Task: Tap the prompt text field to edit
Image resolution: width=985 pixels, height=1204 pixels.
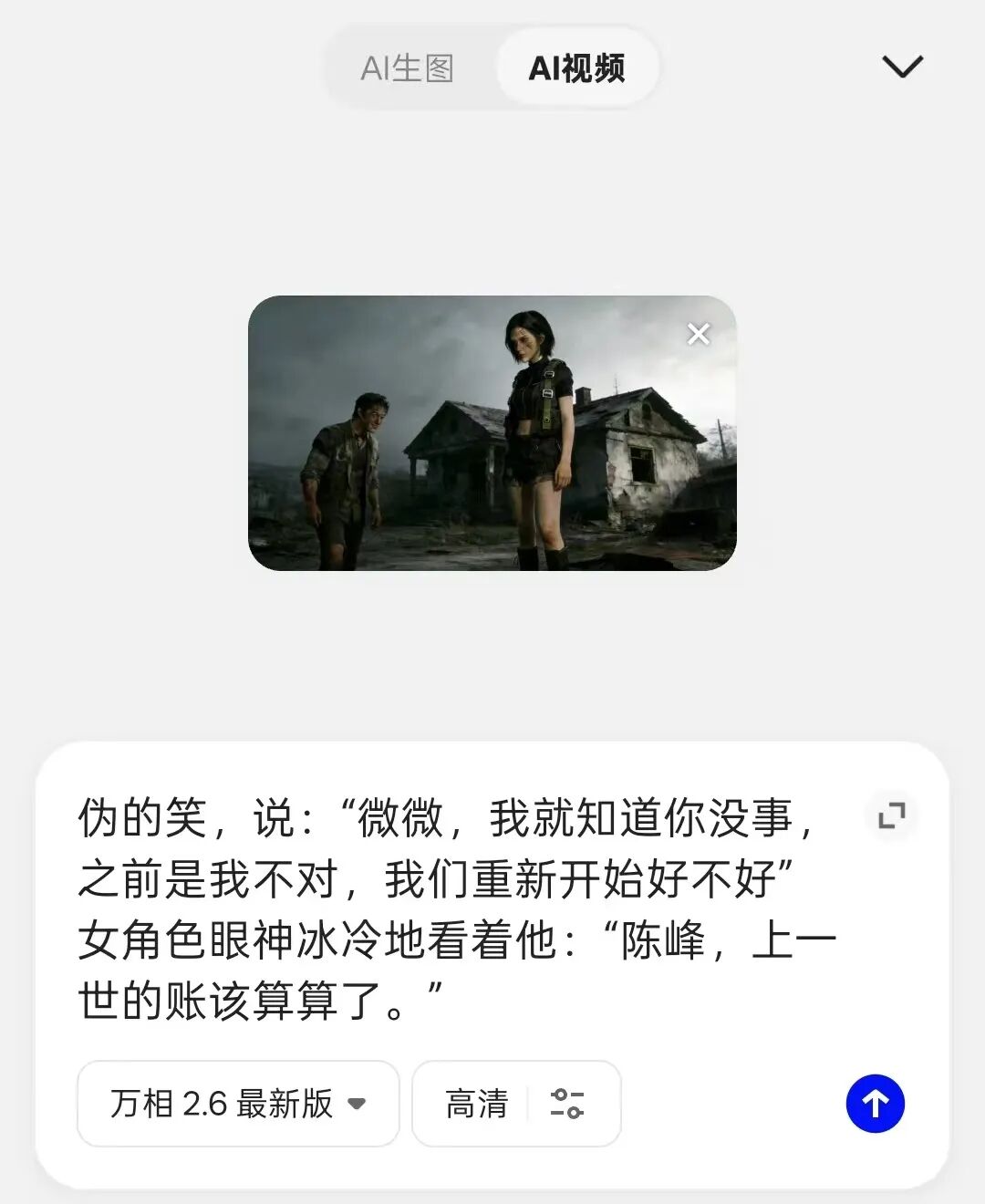Action: [x=456, y=908]
